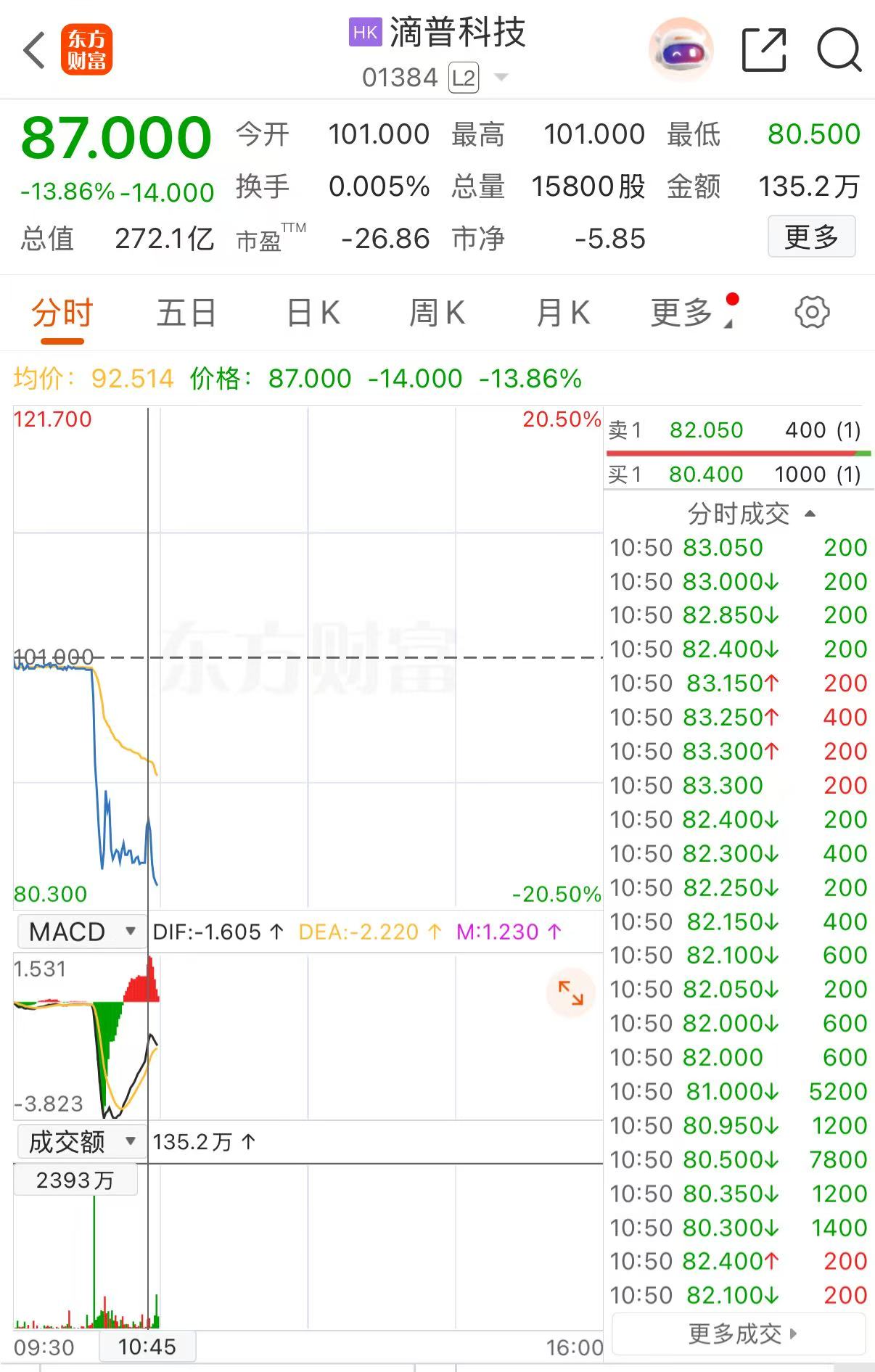Open the 更多 chart period options
This screenshot has width=875, height=1372.
click(683, 313)
